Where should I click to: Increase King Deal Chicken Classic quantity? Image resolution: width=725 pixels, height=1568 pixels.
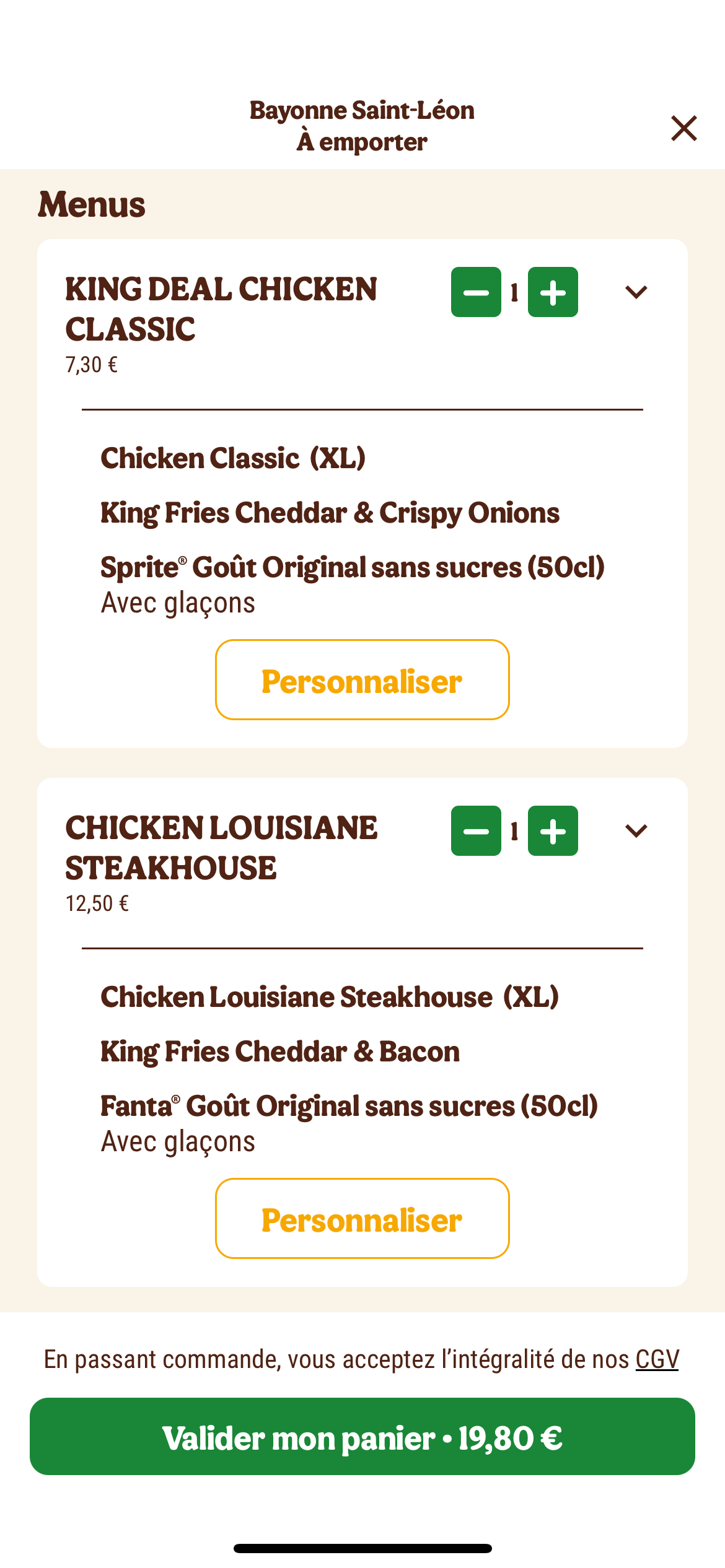(x=553, y=292)
